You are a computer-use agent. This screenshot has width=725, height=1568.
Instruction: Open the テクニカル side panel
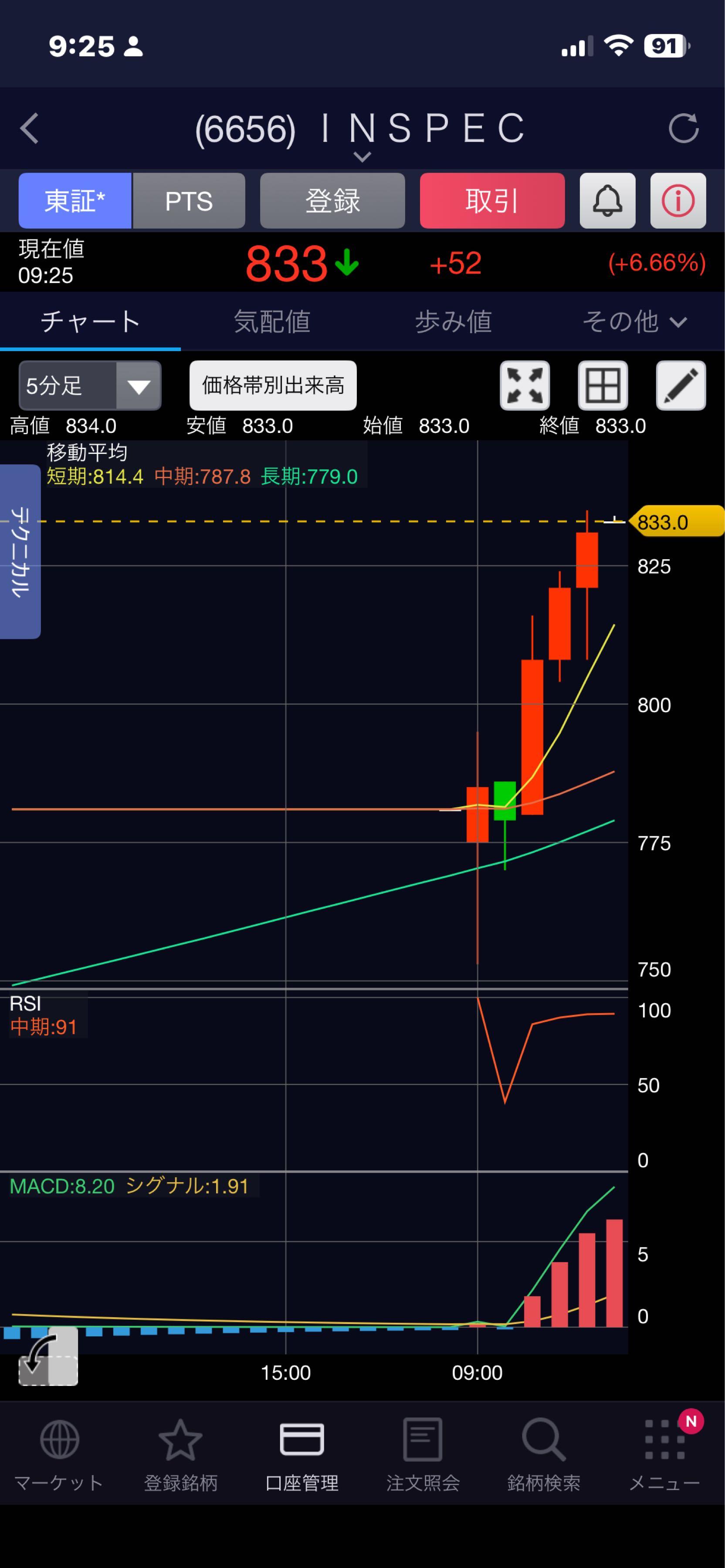tap(20, 551)
